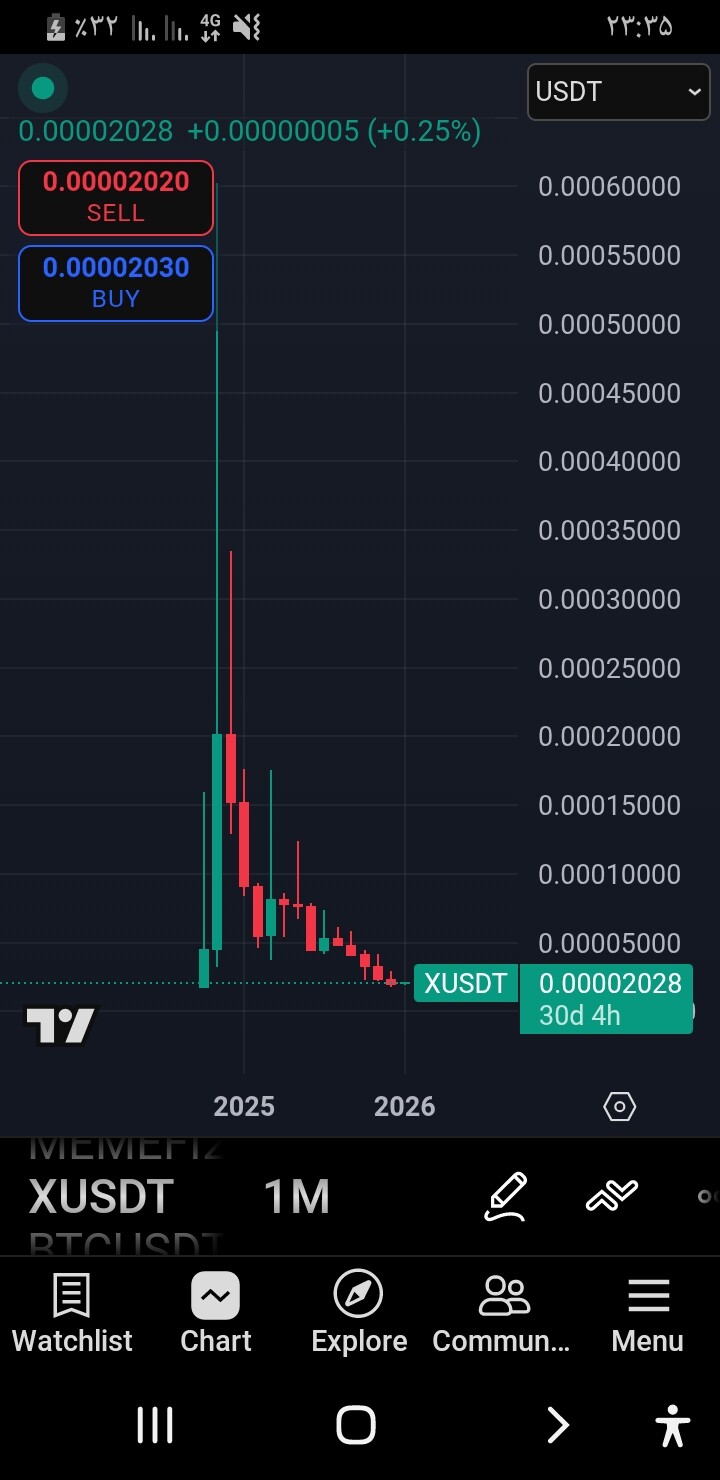The image size is (720, 1480).
Task: Switch to the Chart tab
Action: [216, 1314]
